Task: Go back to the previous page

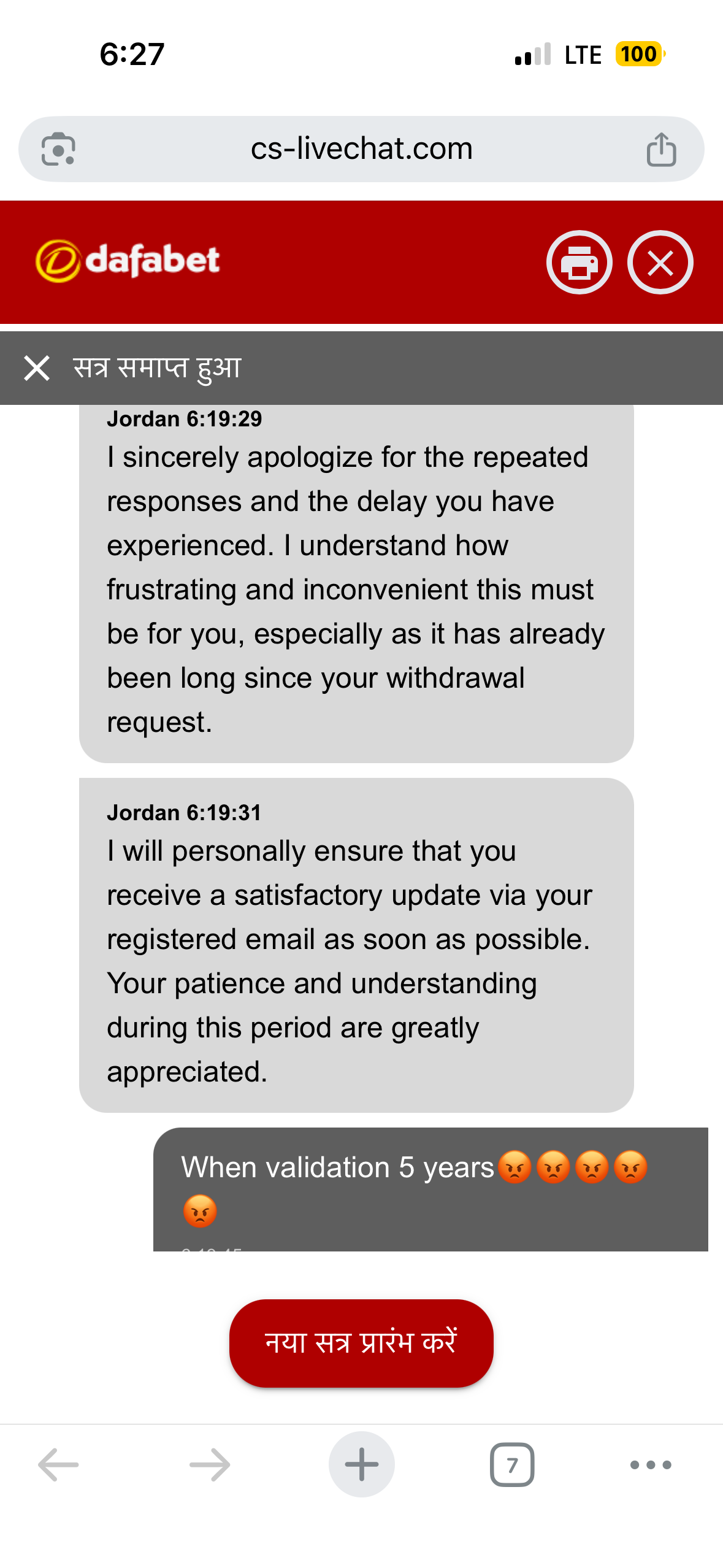Action: point(58,1465)
